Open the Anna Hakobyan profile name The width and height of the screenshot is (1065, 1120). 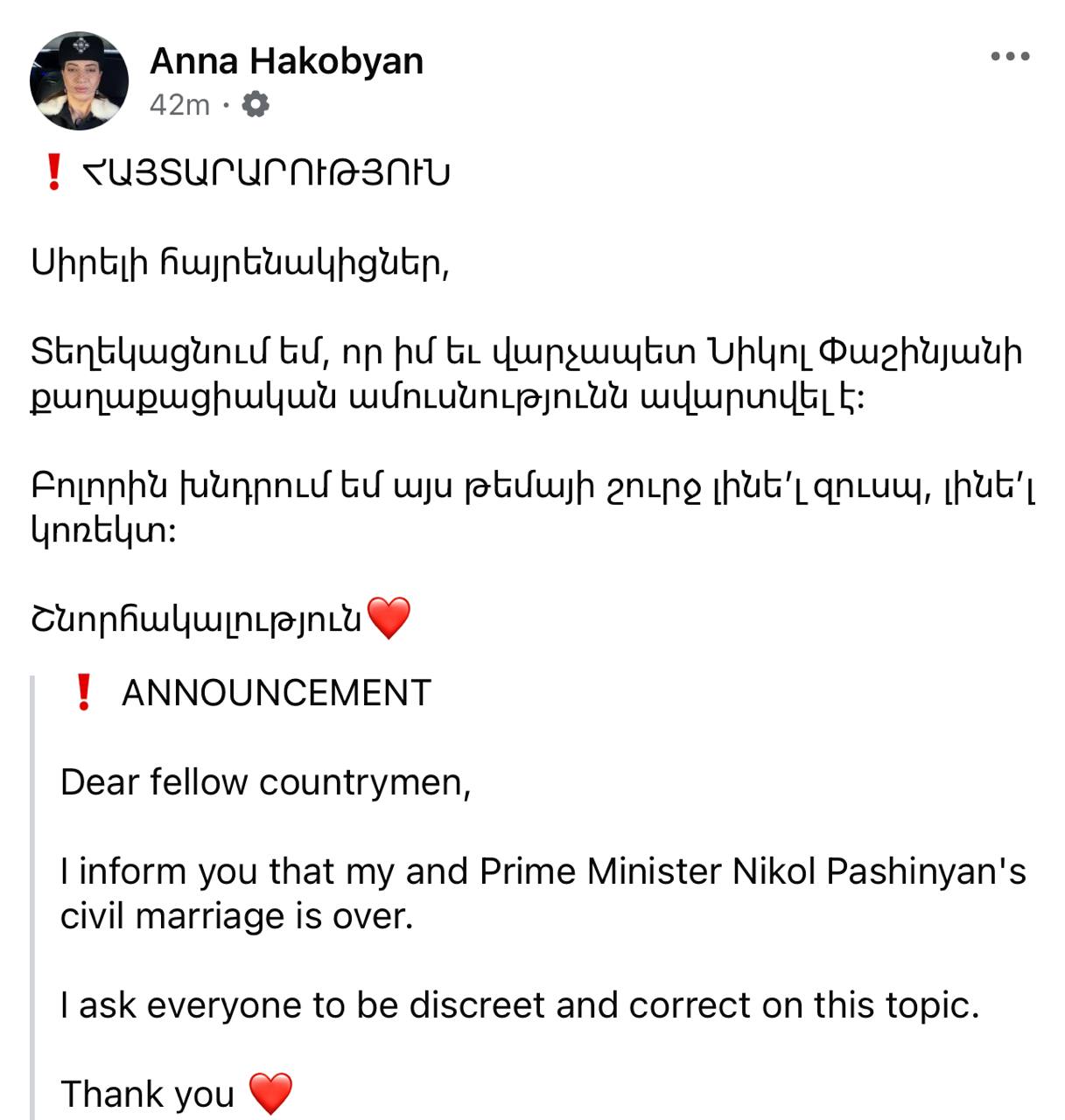[x=286, y=61]
